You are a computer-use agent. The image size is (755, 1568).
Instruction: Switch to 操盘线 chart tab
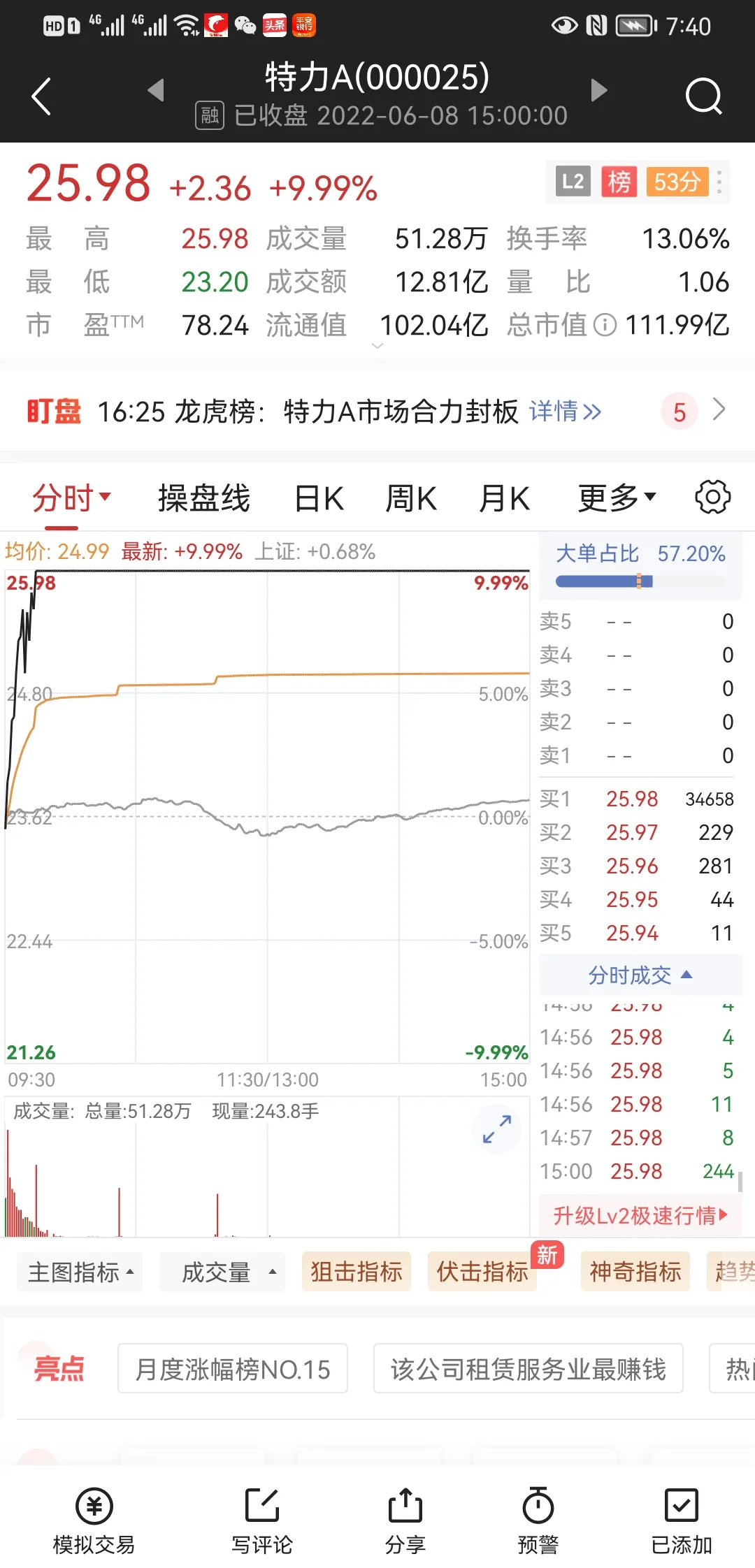tap(203, 498)
